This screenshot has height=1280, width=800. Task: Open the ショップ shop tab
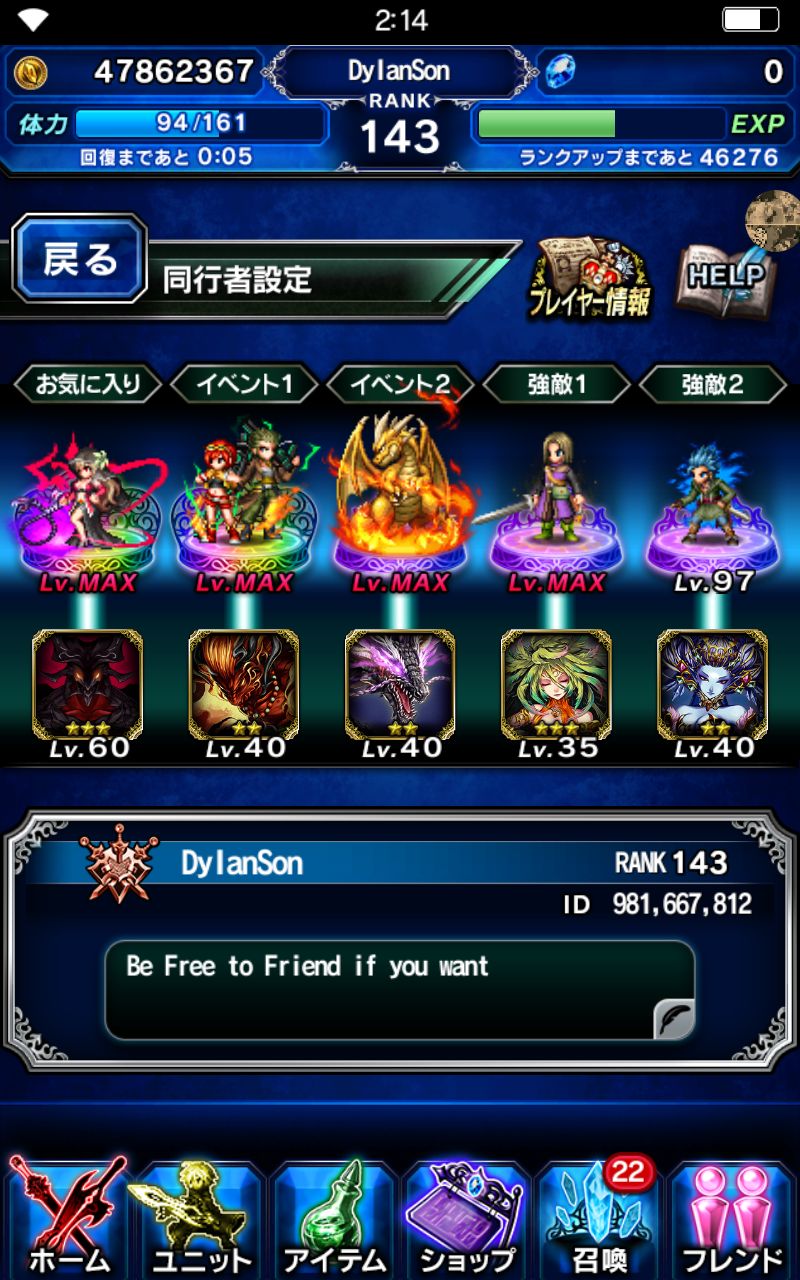[466, 1220]
